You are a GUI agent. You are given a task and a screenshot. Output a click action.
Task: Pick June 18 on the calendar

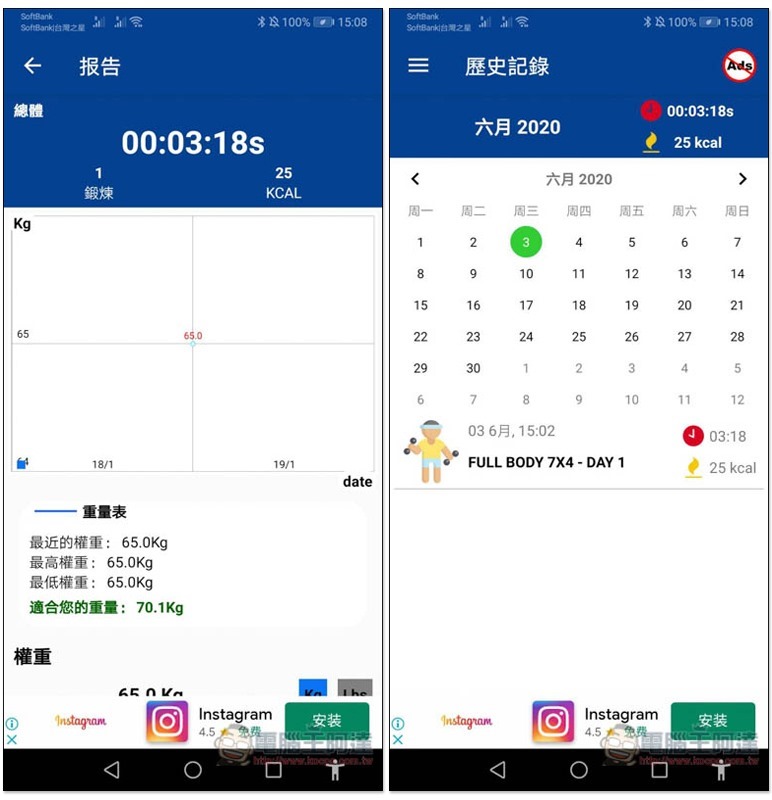[x=579, y=305]
